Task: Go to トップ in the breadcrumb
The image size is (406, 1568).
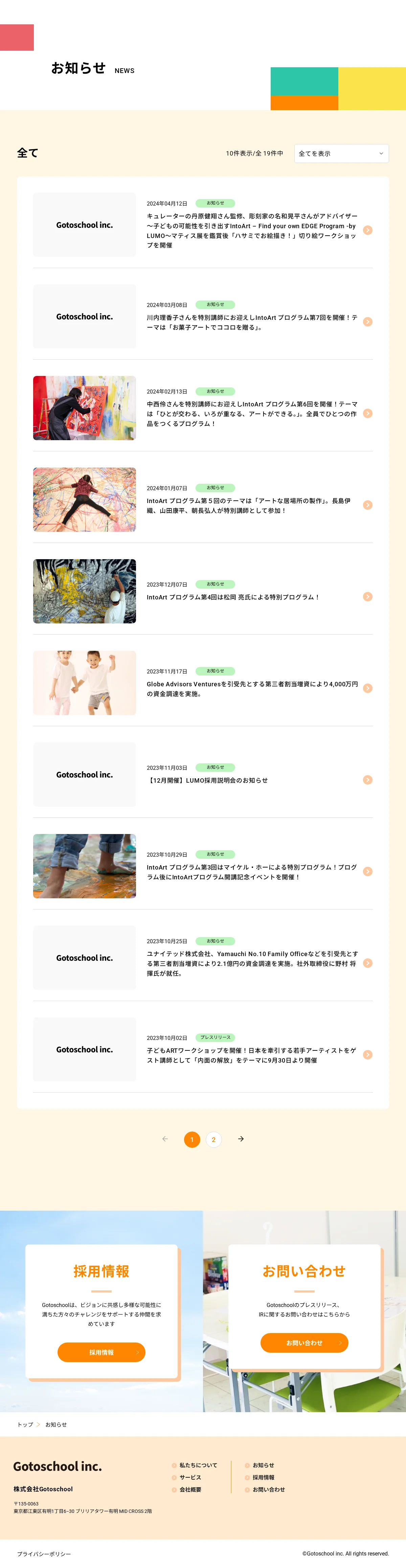Action: (x=25, y=1424)
